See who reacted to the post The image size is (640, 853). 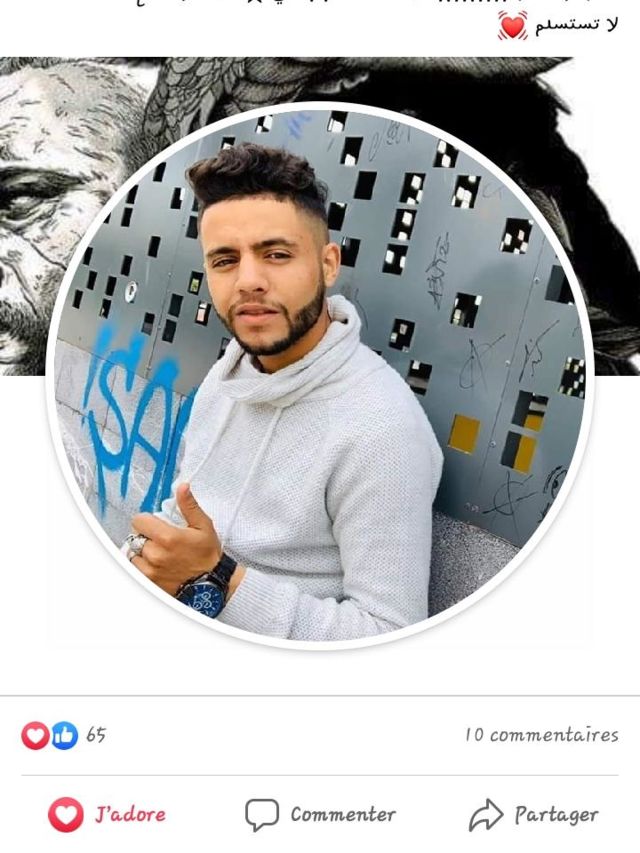[x=63, y=736]
